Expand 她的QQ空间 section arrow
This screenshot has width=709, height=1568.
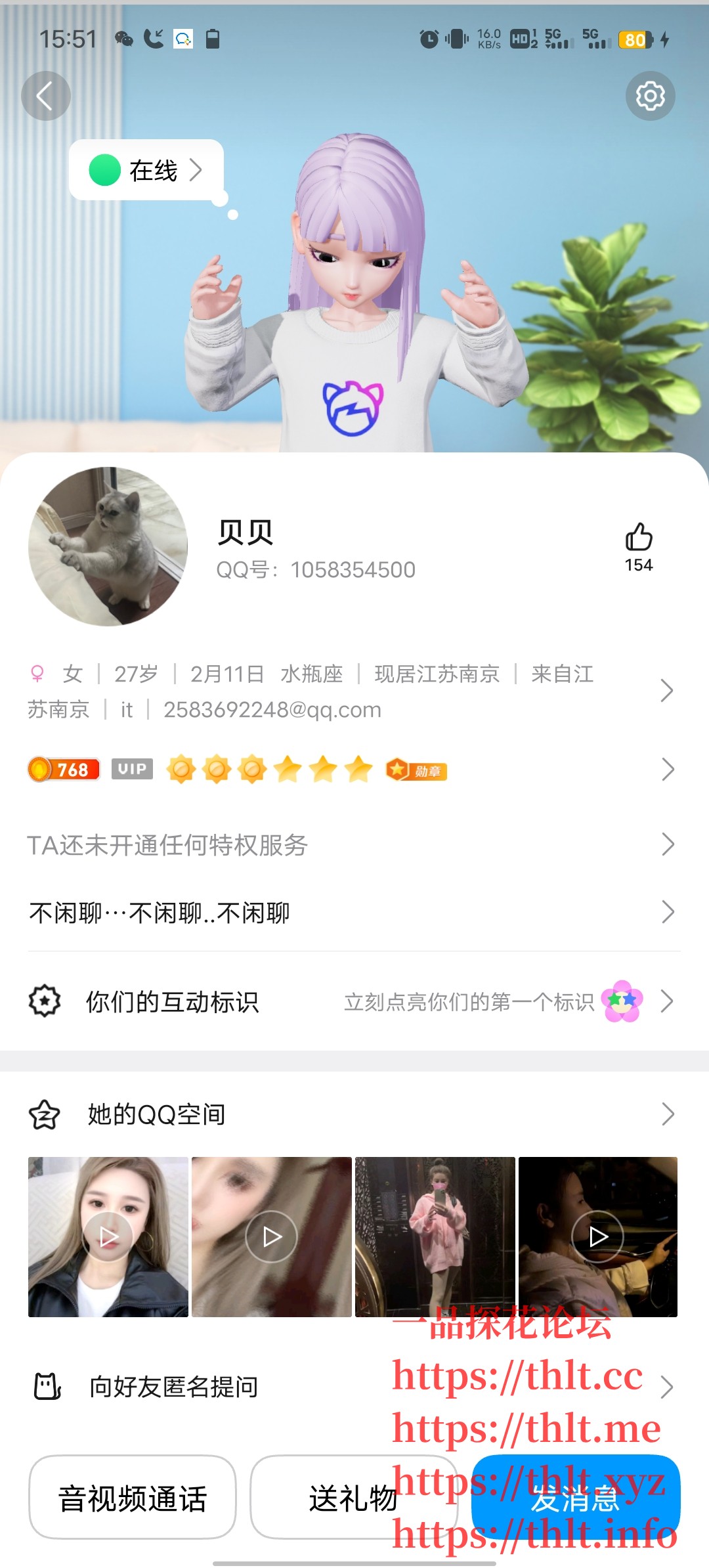coord(668,1113)
